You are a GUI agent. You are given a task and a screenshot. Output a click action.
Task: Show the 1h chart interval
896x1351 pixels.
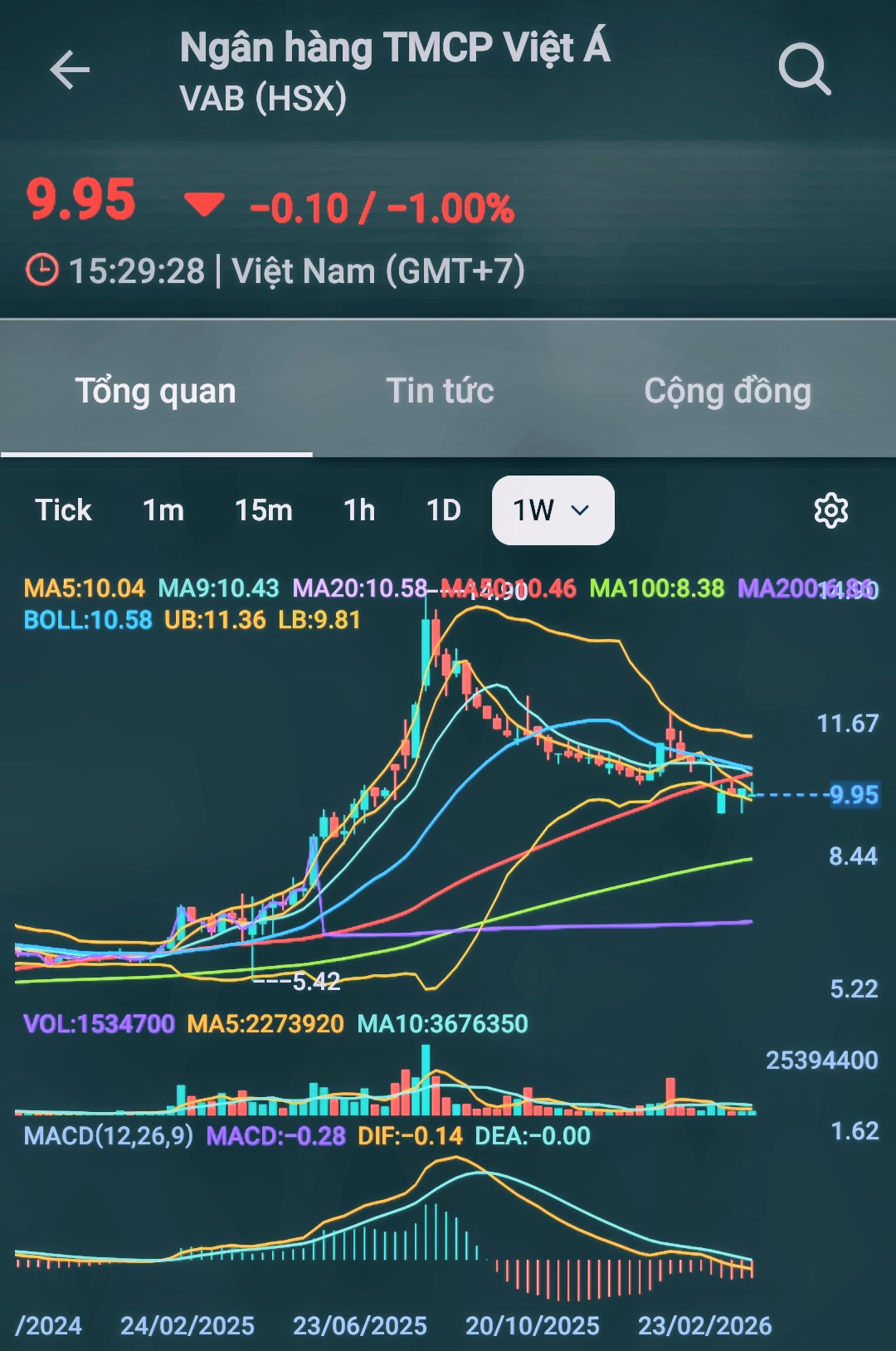pyautogui.click(x=359, y=510)
